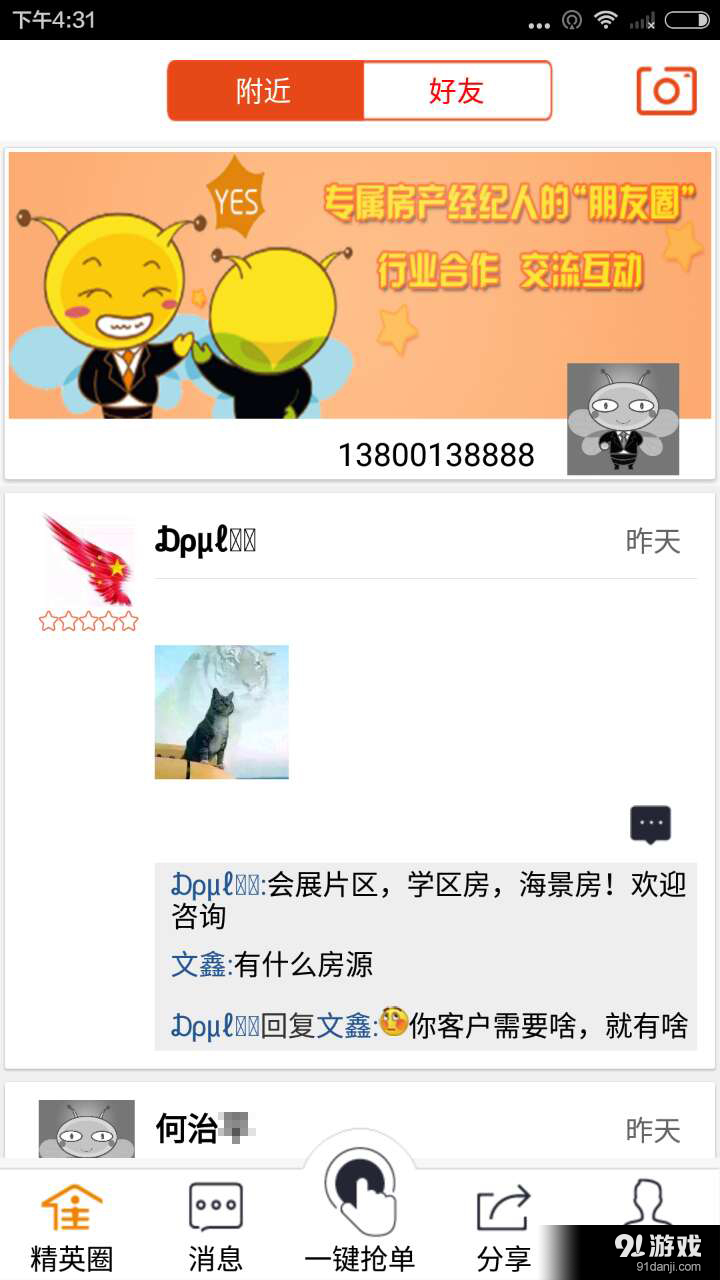720x1280 pixels.
Task: Open the camera to post a moment
Action: tap(666, 90)
